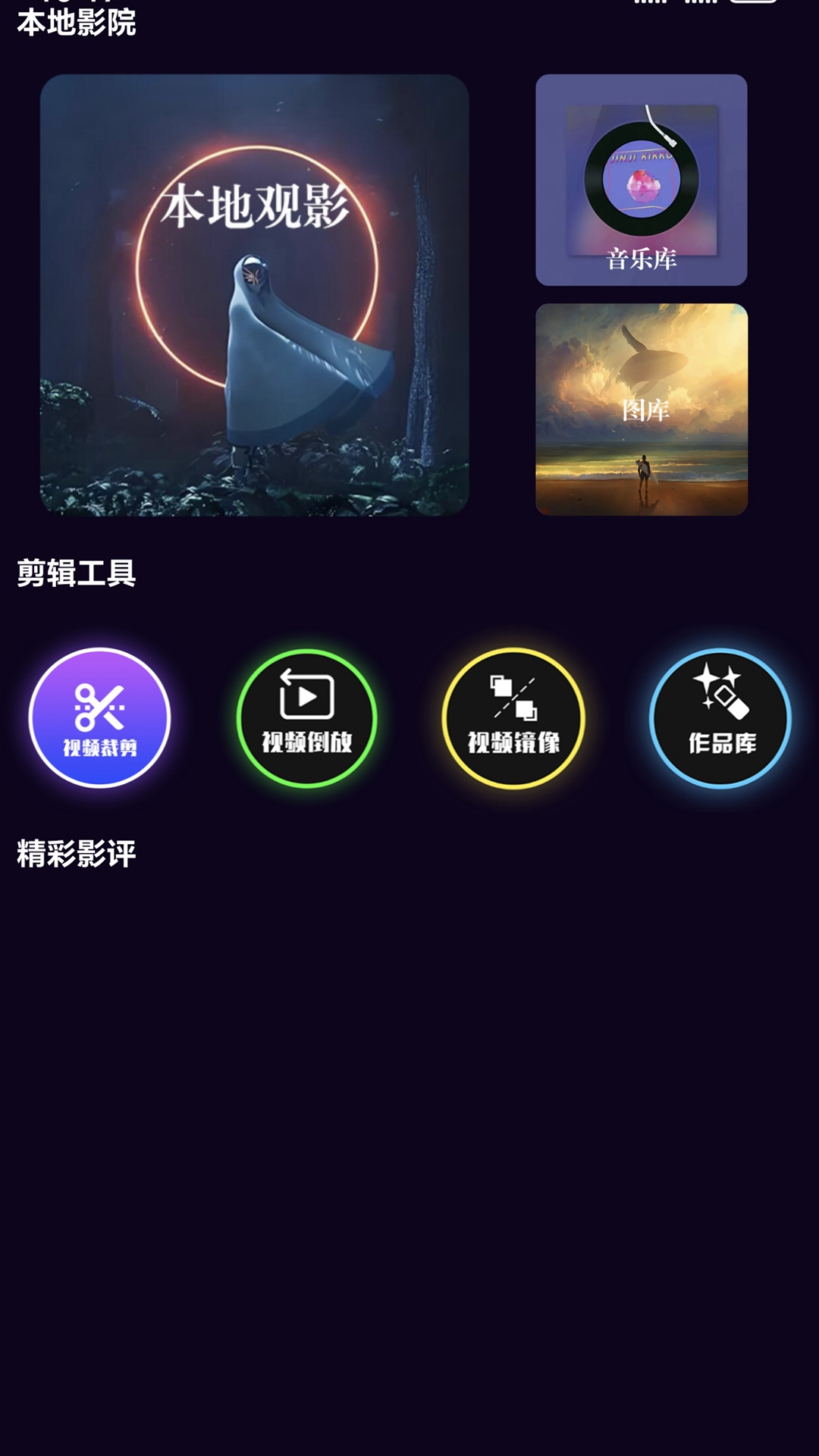The image size is (819, 1456).
Task: Open the 本地观影 local viewing card
Action: [254, 294]
